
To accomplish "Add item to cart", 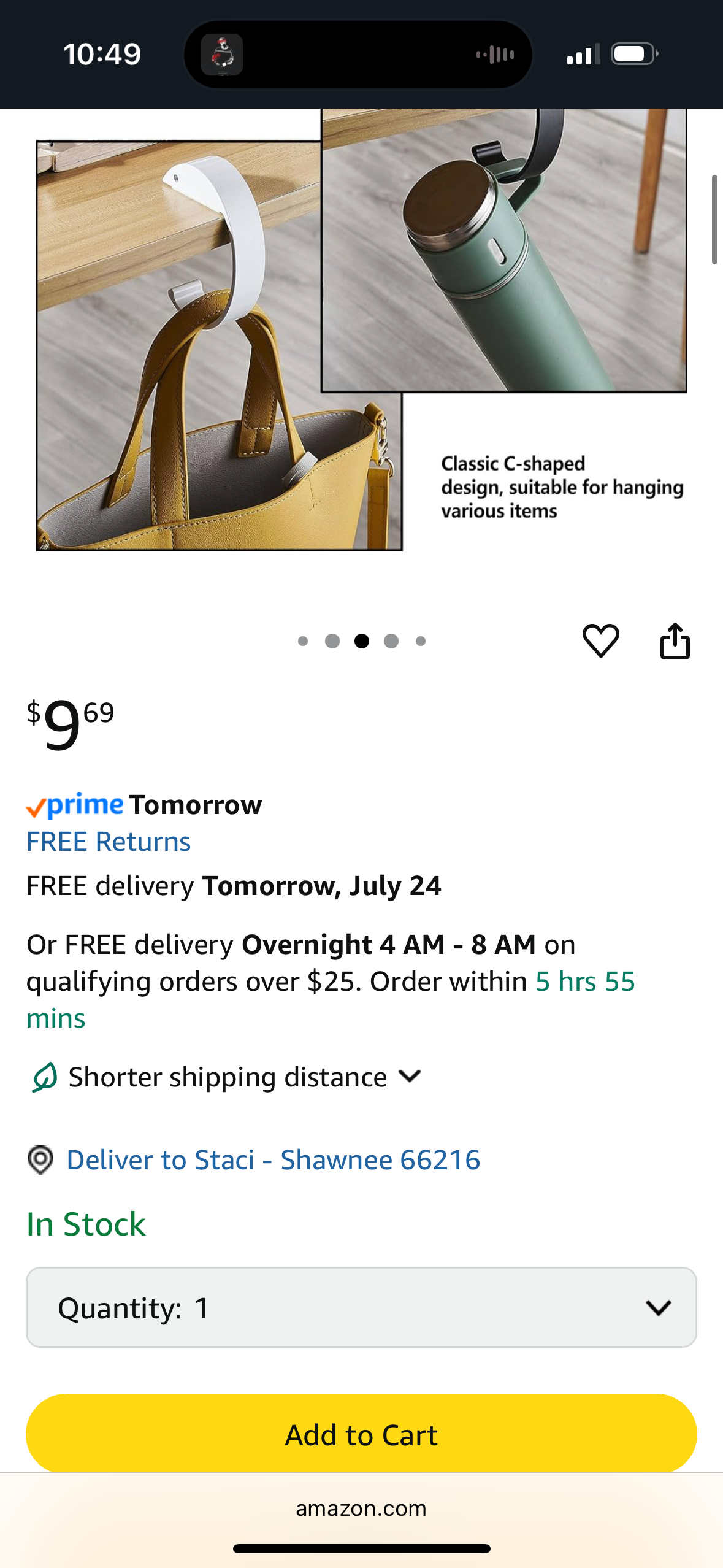I will [361, 1434].
